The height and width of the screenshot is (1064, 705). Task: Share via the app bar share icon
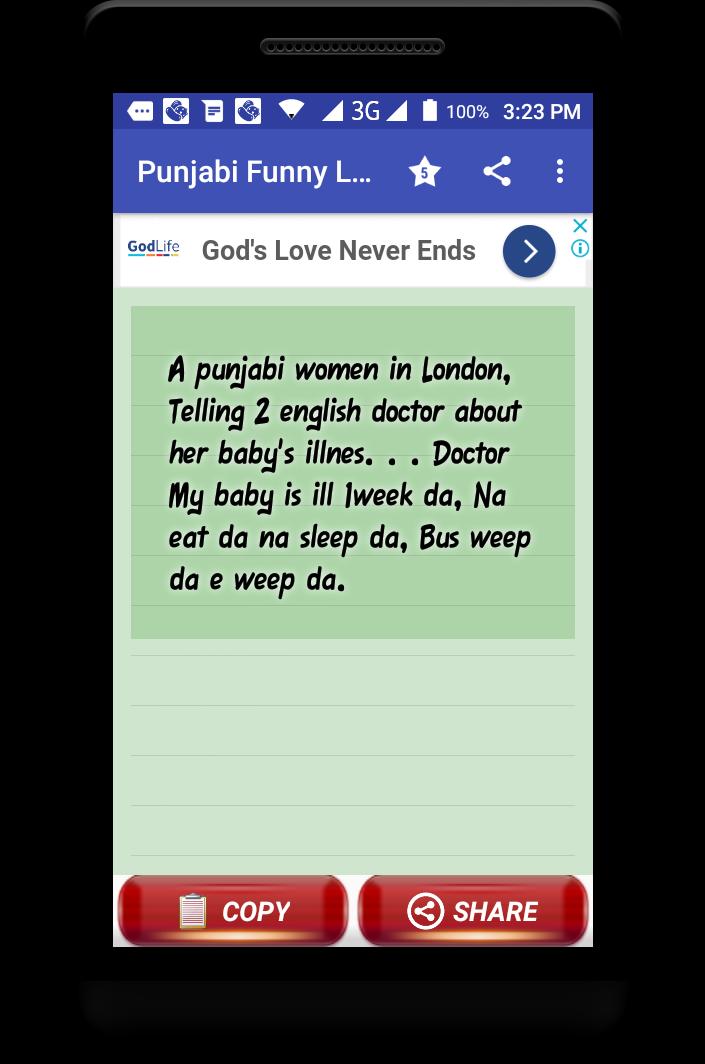tap(497, 171)
